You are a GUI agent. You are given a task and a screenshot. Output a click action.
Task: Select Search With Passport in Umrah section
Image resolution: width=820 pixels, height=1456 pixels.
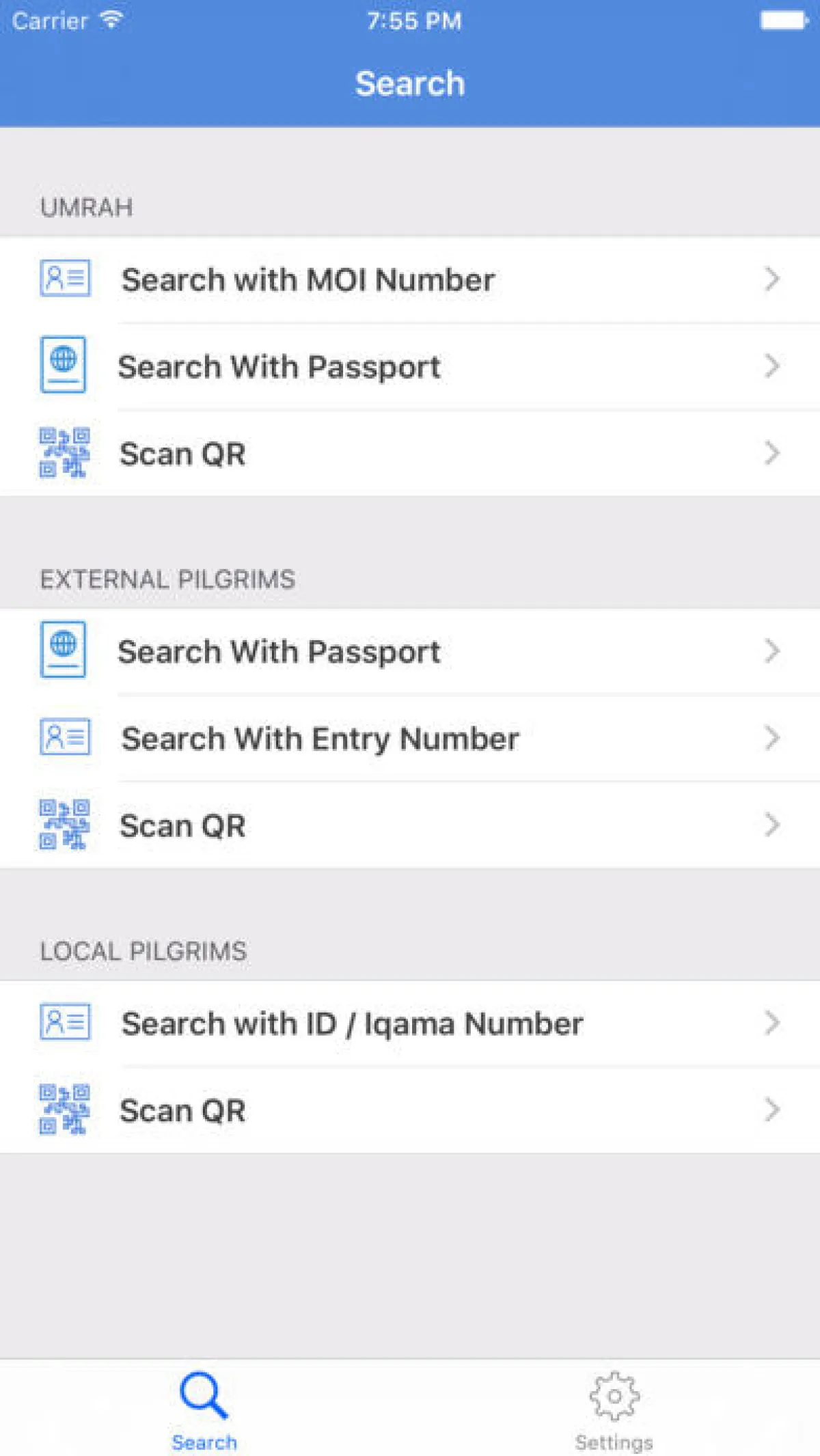[410, 366]
